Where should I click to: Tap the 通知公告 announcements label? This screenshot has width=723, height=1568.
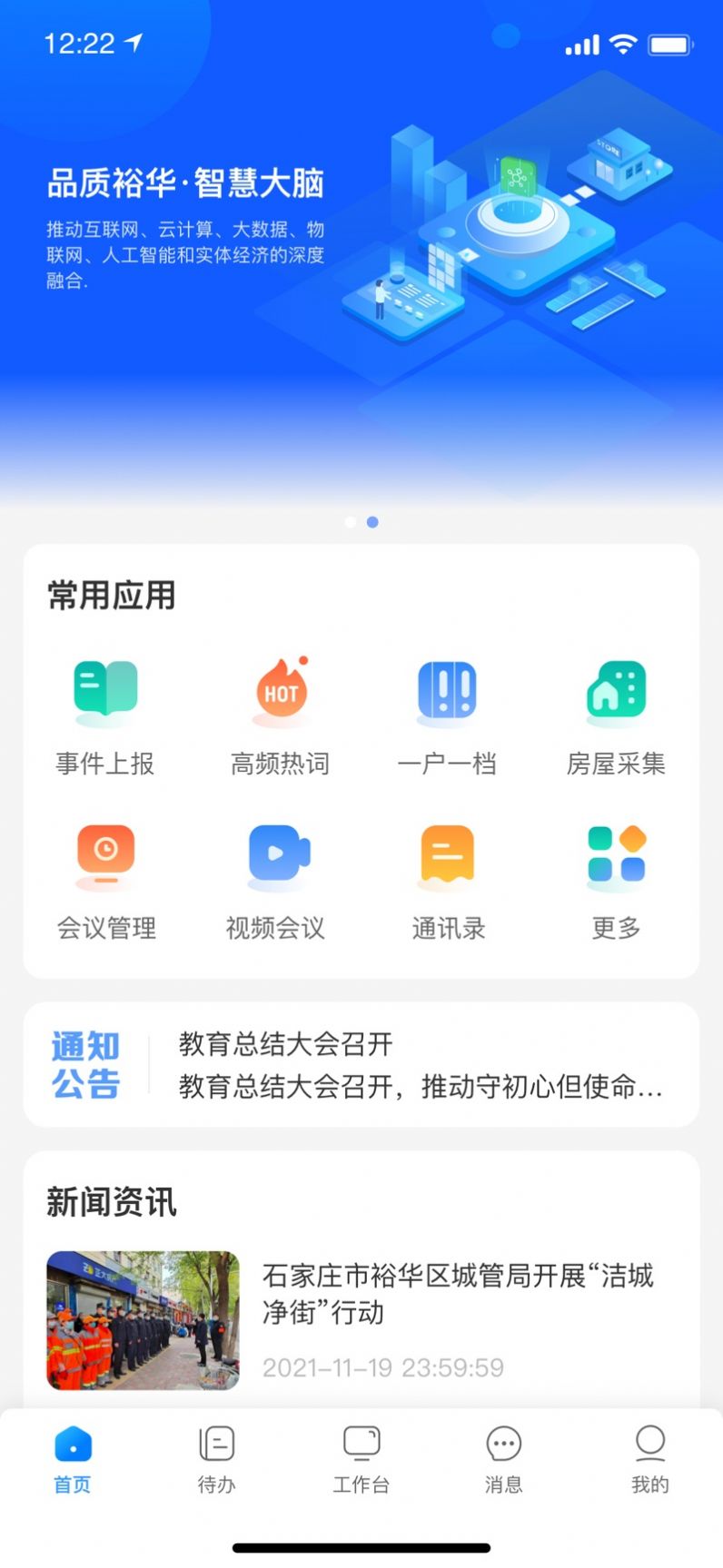[84, 1065]
